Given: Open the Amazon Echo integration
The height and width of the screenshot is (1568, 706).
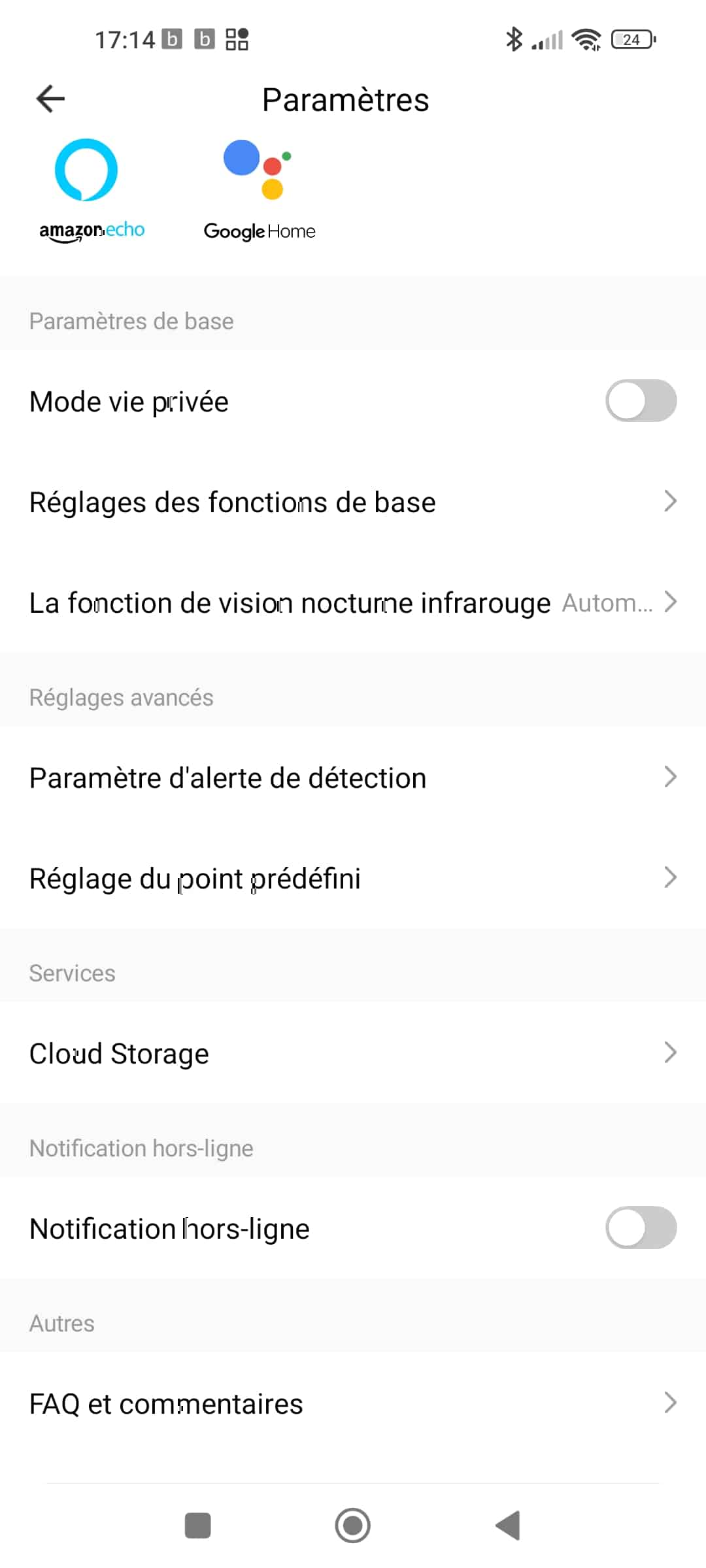Looking at the screenshot, I should pos(92,191).
